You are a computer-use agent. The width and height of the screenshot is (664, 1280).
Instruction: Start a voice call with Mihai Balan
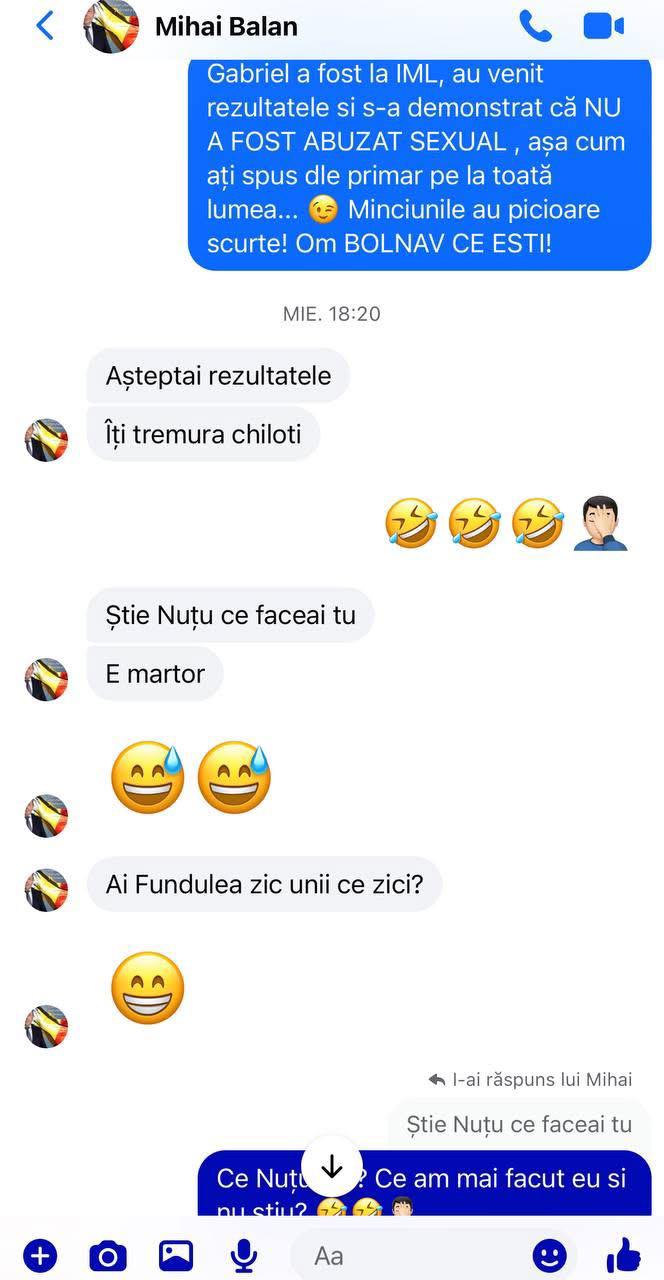[x=535, y=26]
